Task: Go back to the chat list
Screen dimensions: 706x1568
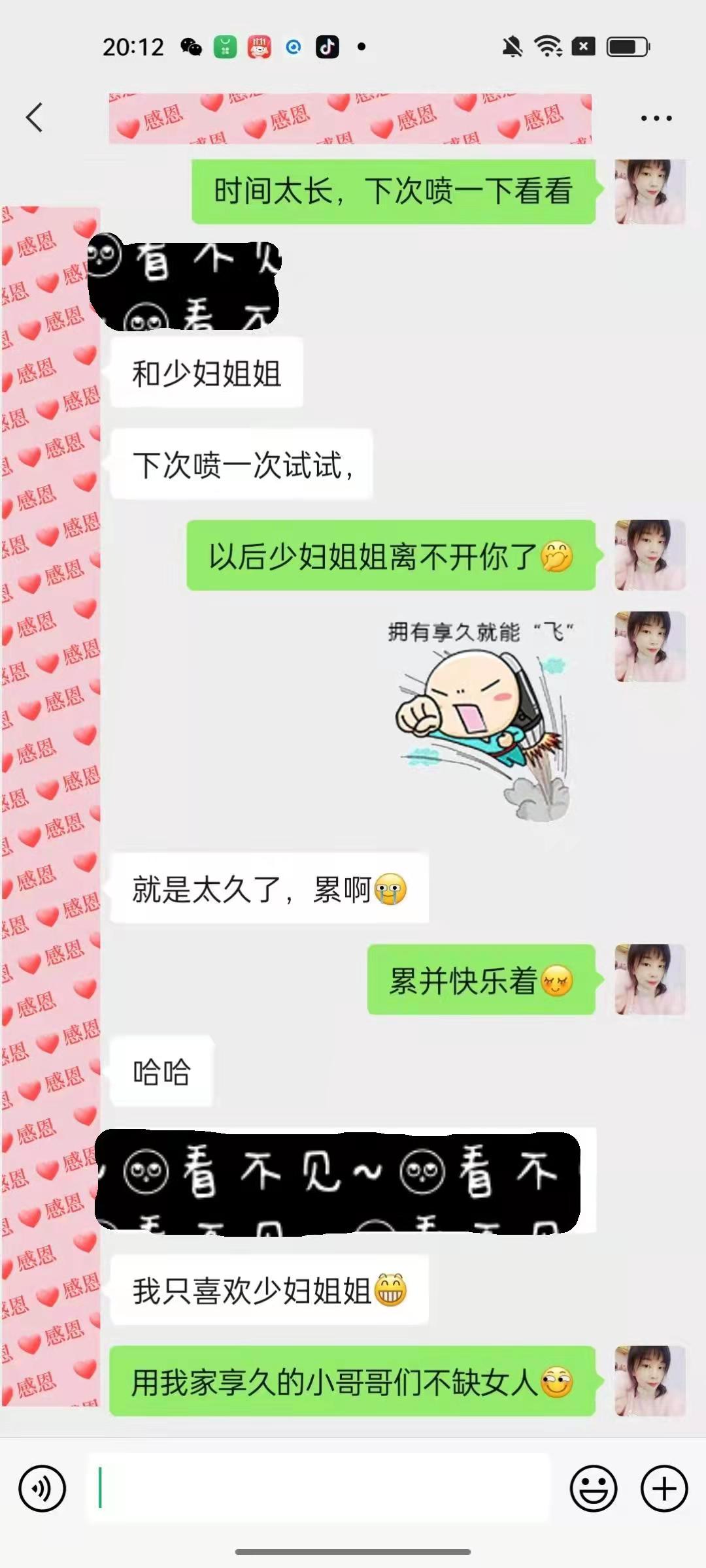Action: (x=35, y=118)
